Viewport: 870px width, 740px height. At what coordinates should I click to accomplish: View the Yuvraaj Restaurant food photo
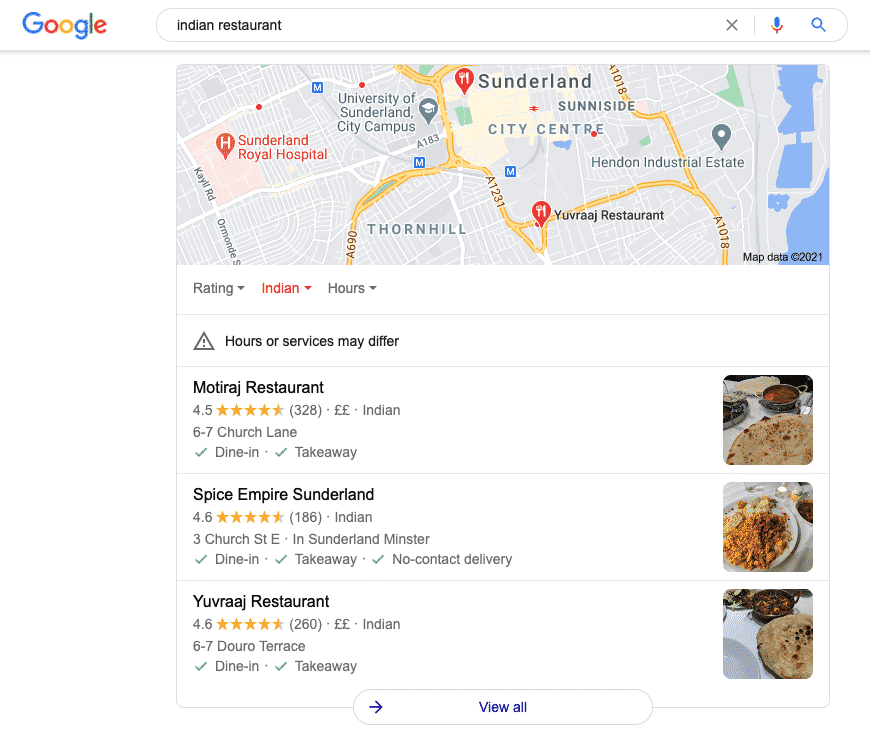767,634
